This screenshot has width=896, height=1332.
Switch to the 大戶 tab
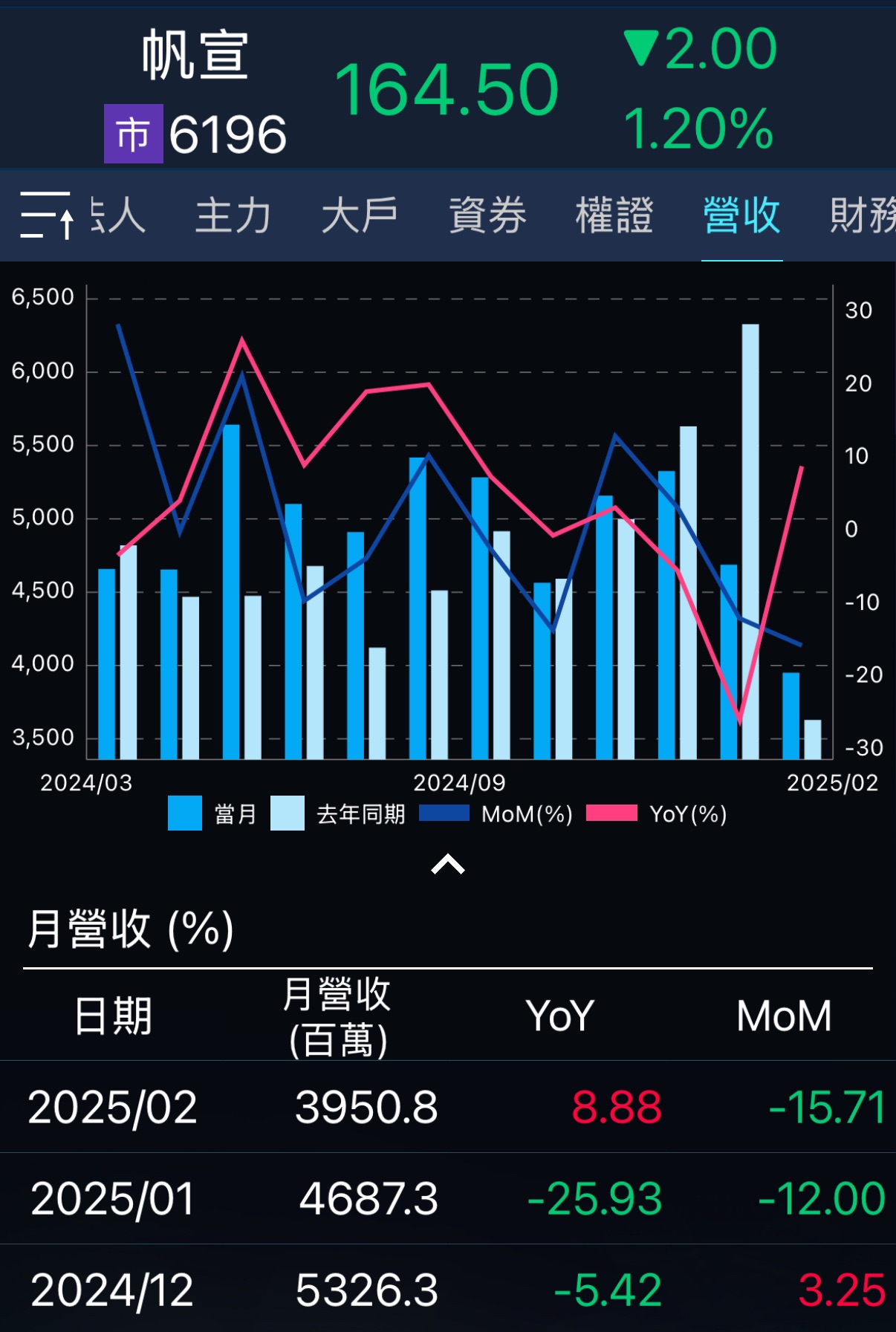pos(360,215)
